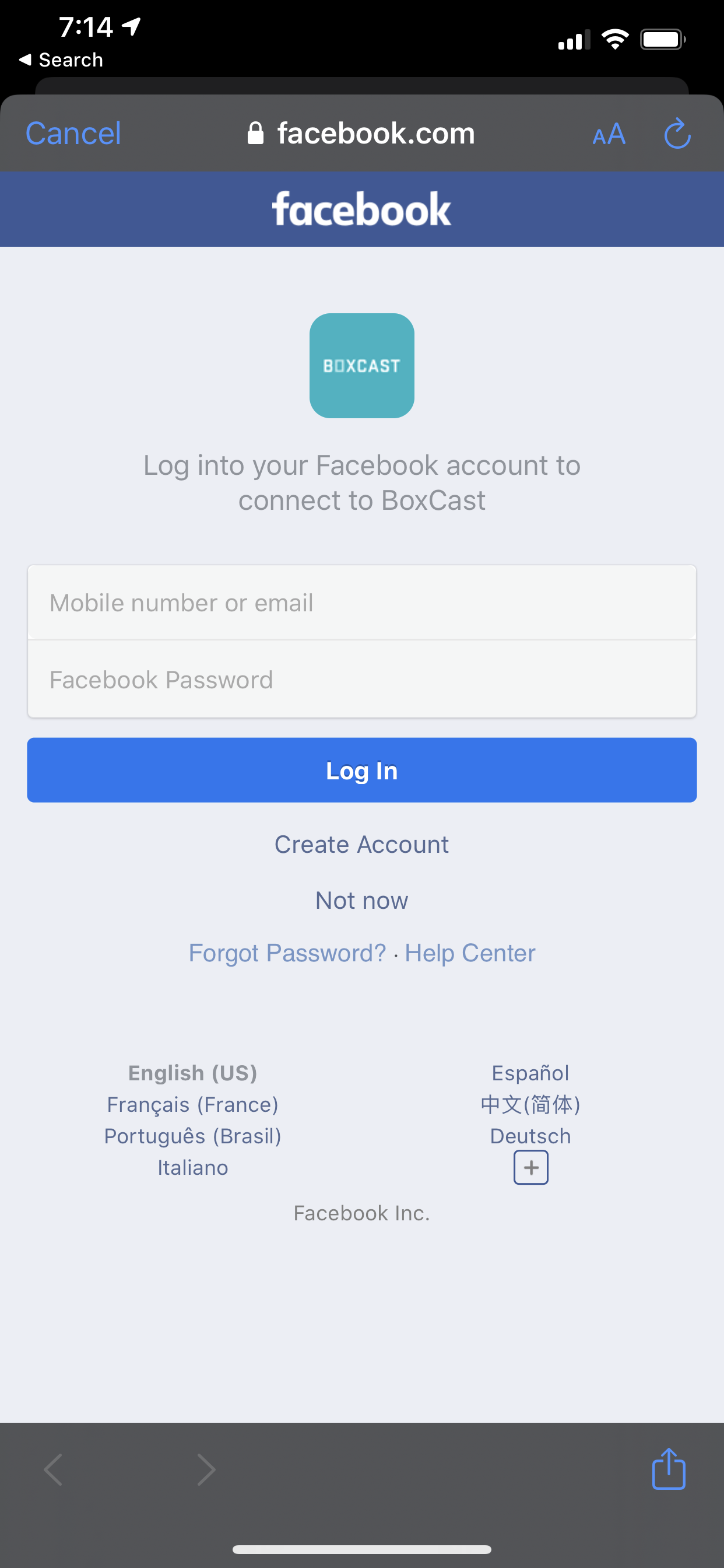Reload the facebook.com page

(x=677, y=134)
